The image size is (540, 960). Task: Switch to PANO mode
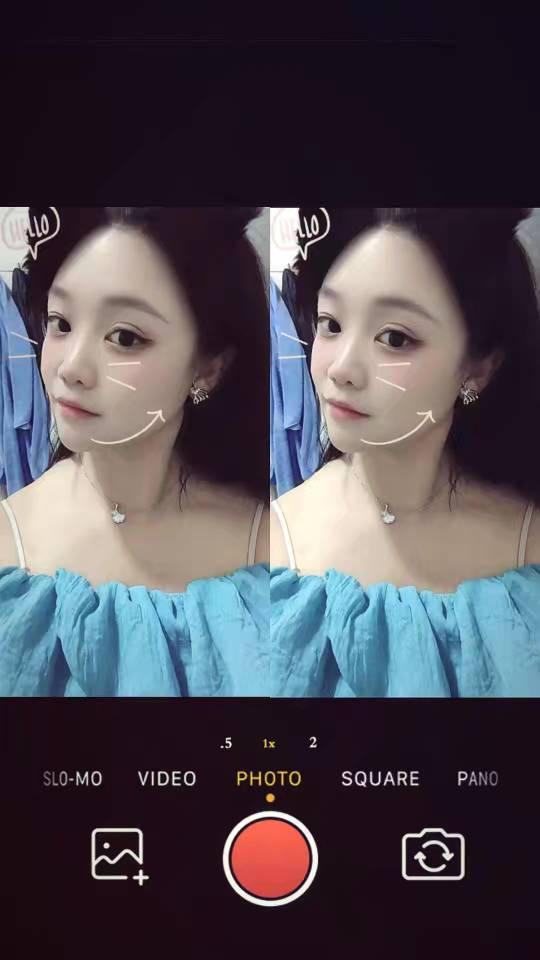click(478, 779)
